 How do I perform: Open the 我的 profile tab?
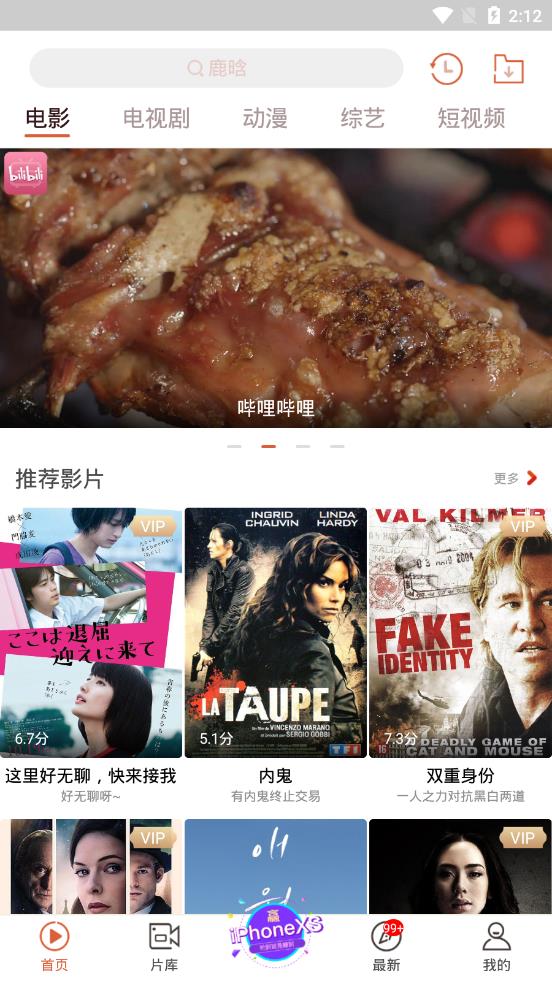click(497, 947)
